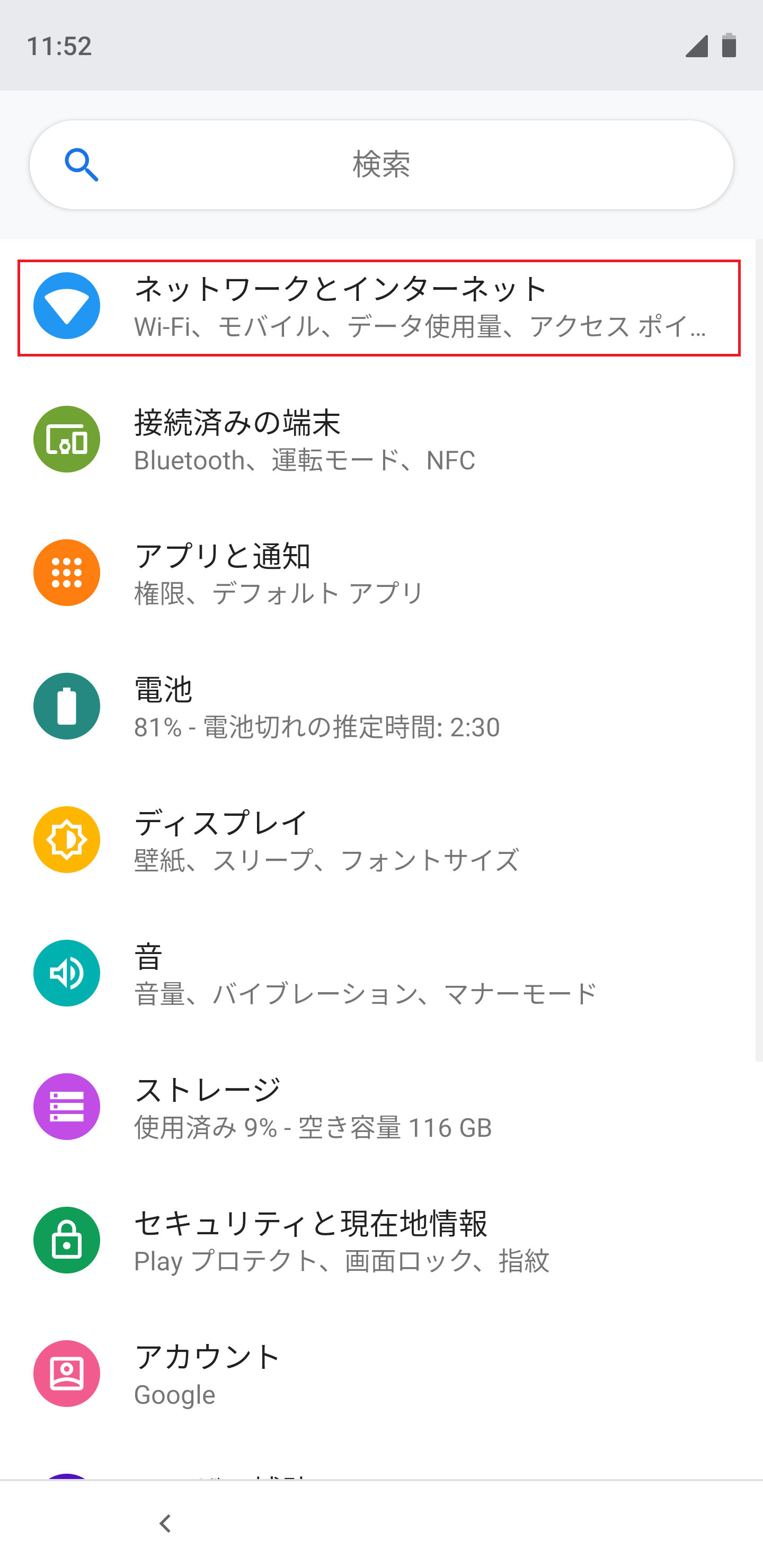Click the orange apps and notifications icon
This screenshot has width=763, height=1568.
(x=67, y=573)
